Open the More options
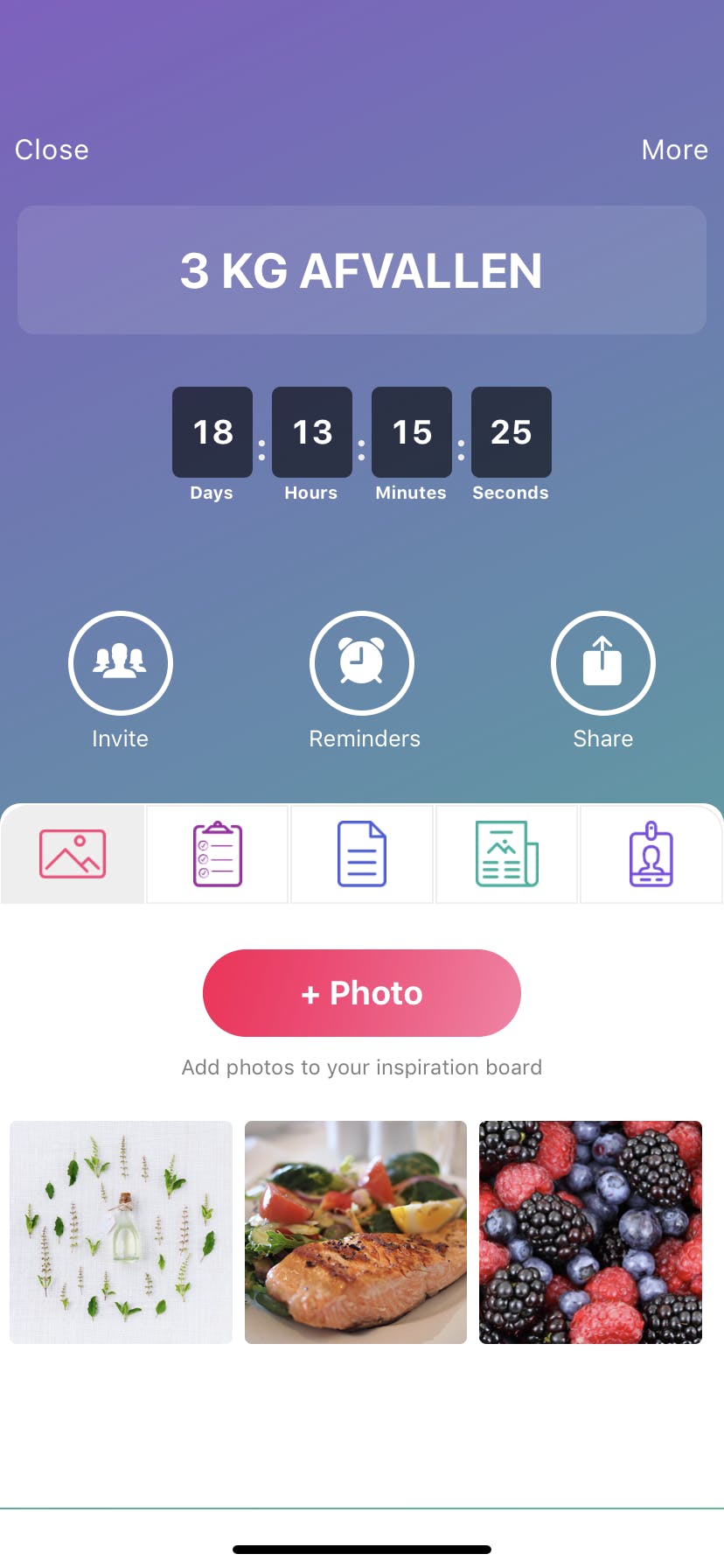This screenshot has height=1568, width=724. pyautogui.click(x=674, y=150)
